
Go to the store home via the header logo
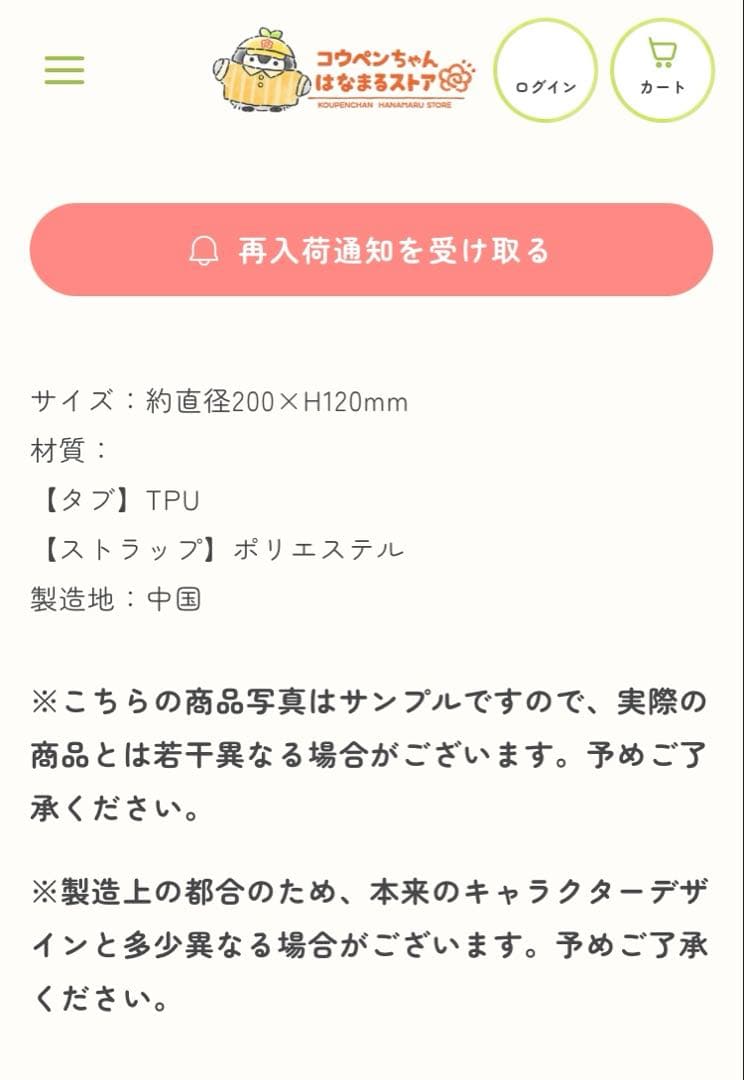[x=343, y=70]
